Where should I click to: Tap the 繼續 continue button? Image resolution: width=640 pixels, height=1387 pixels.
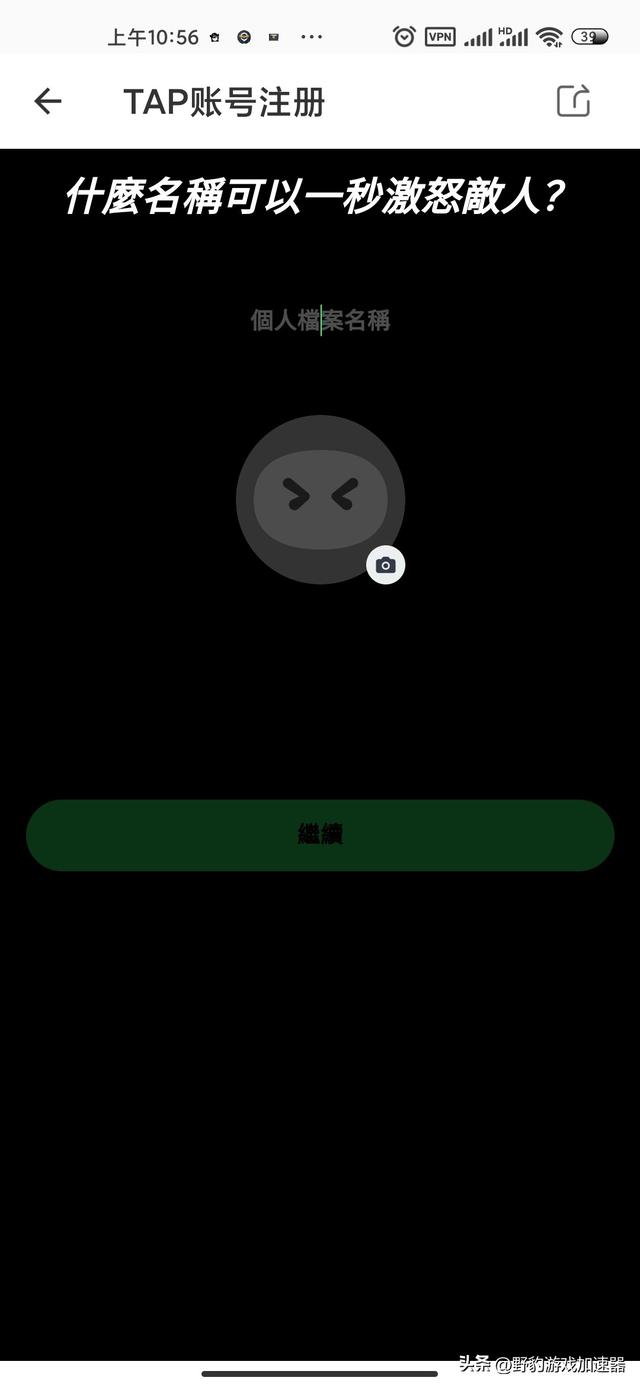click(x=320, y=835)
